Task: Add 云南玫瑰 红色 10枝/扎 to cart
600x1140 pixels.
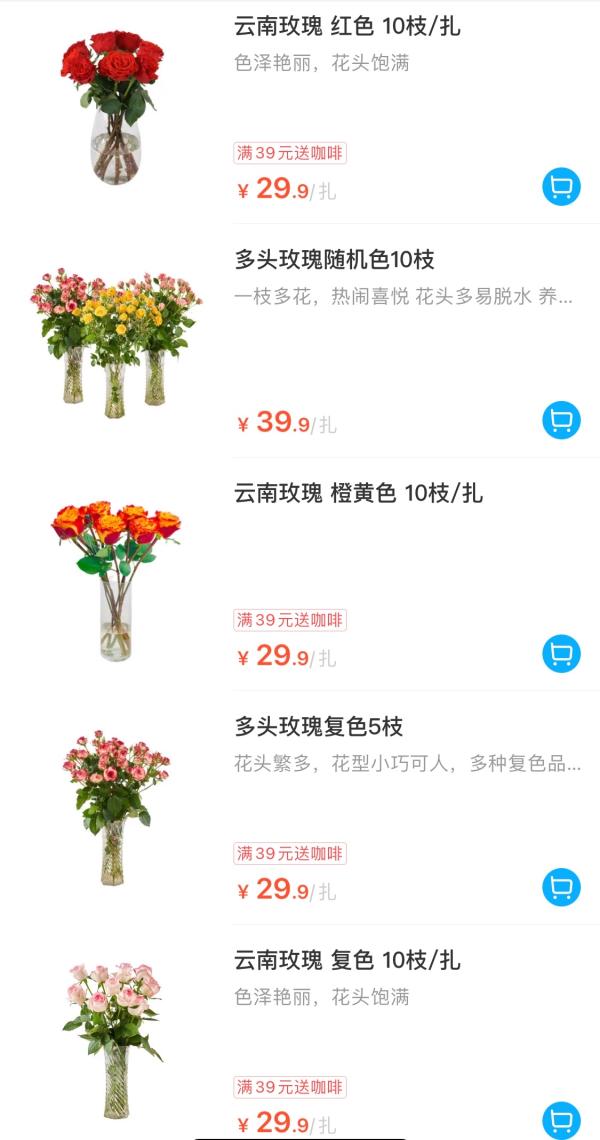Action: point(561,187)
